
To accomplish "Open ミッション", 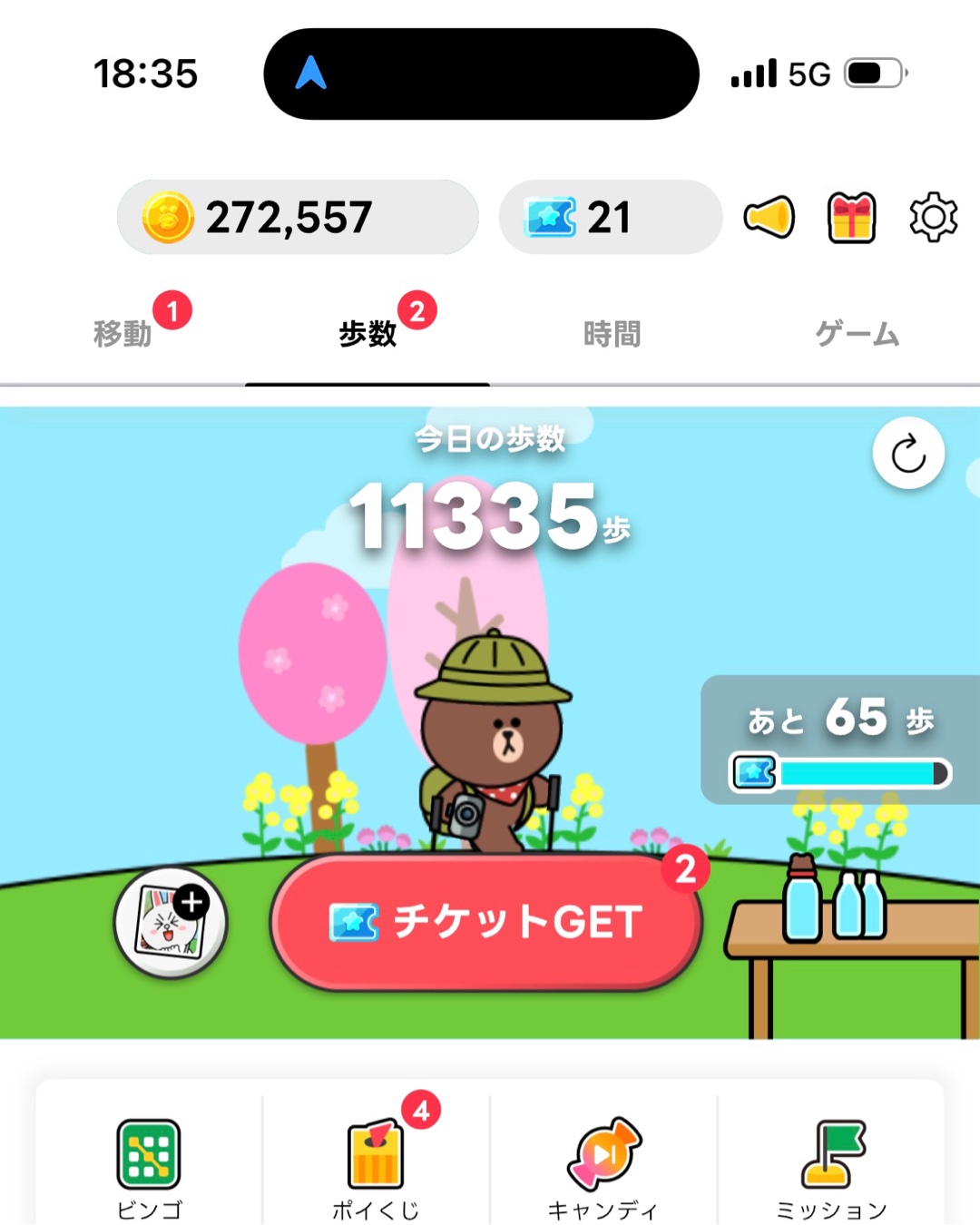I will [831, 1166].
